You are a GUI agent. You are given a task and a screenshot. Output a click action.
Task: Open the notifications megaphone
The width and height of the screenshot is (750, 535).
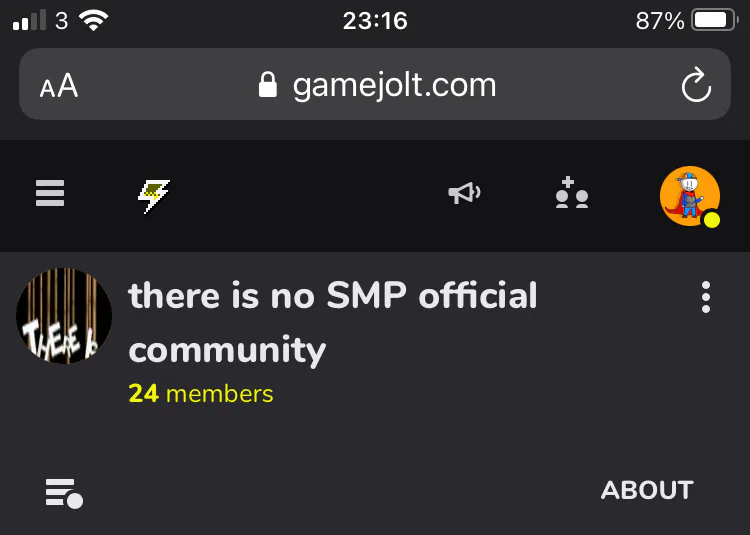point(464,194)
